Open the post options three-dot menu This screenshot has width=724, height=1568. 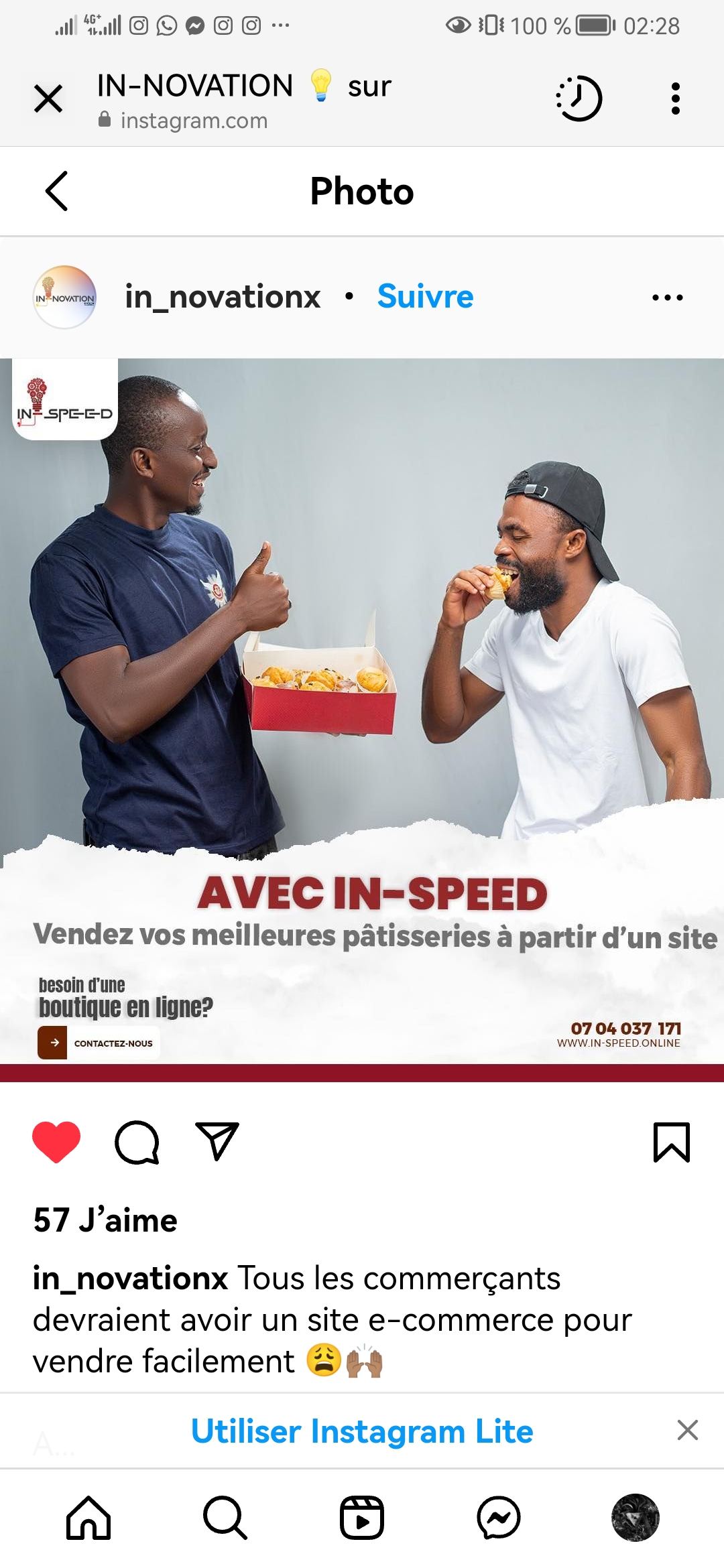click(668, 298)
